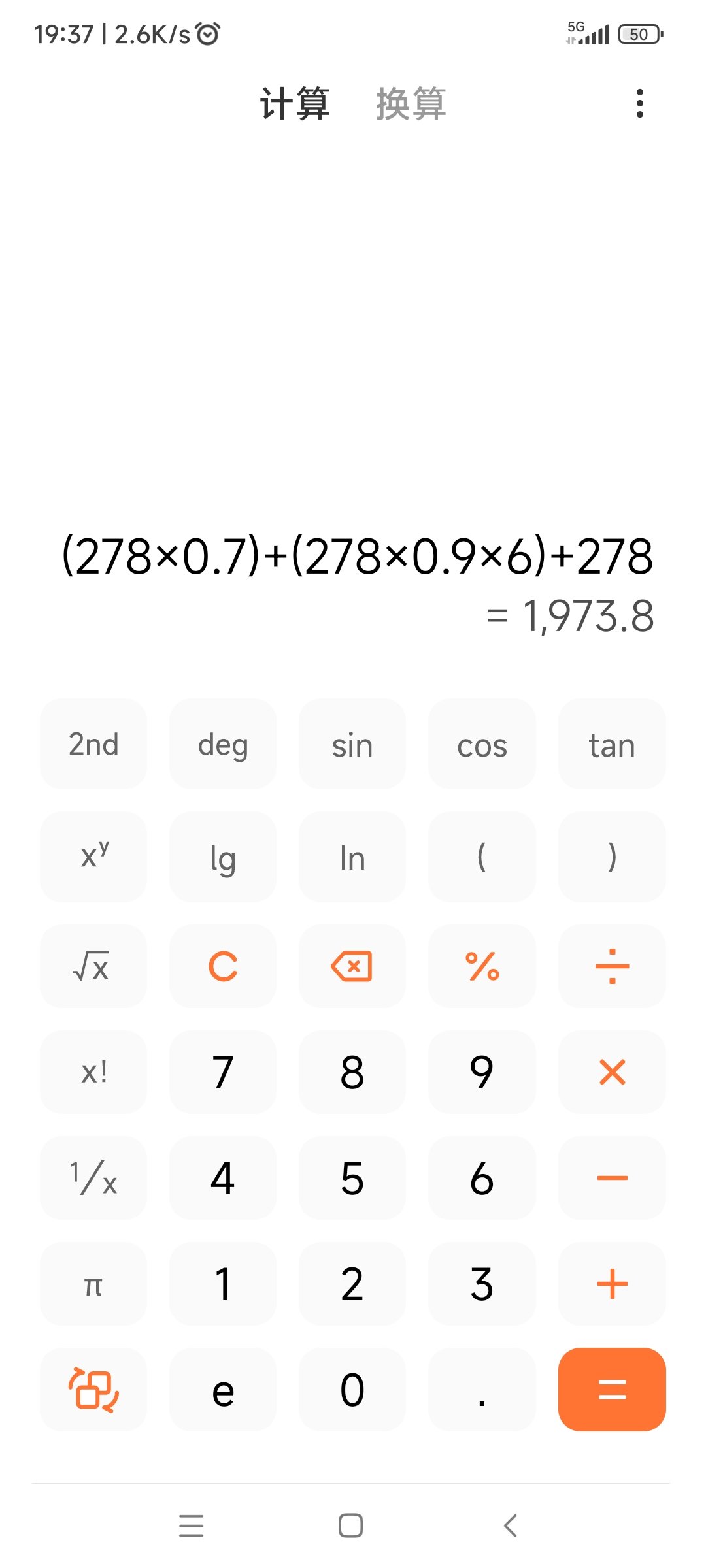Clear the expression with the C key
This screenshot has height=1568, width=706.
pos(223,966)
